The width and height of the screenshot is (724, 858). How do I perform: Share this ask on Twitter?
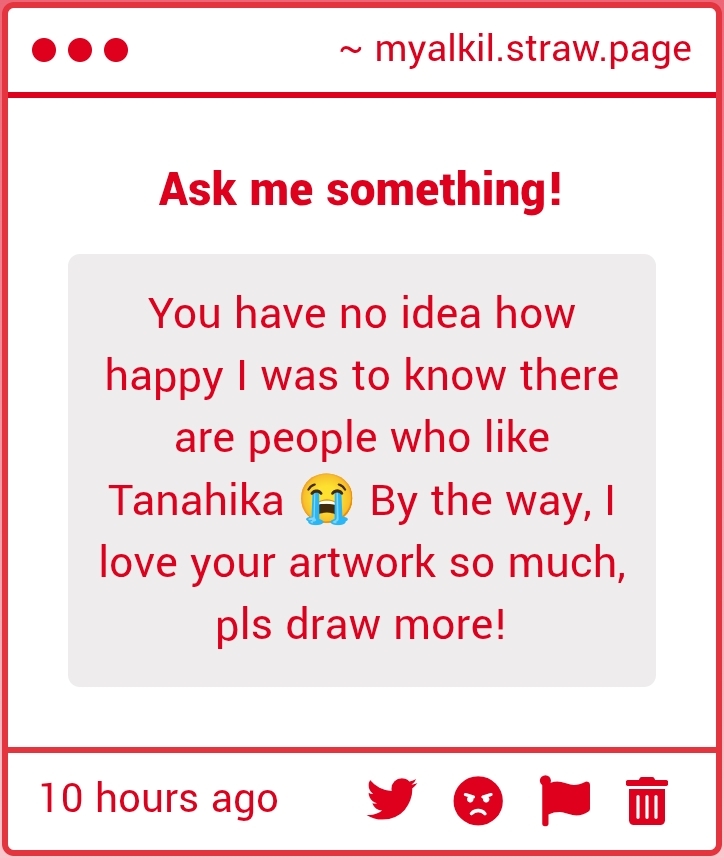391,800
